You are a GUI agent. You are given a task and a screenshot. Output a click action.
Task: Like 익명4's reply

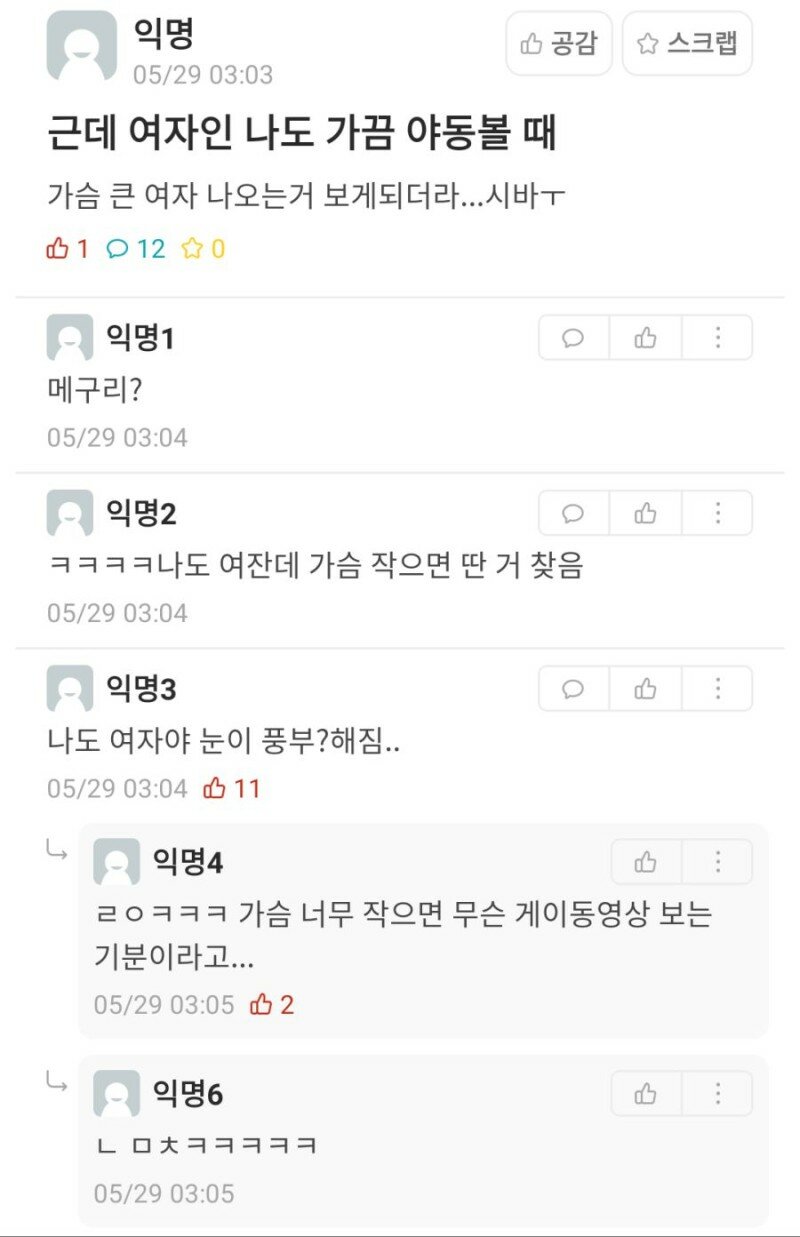[646, 862]
